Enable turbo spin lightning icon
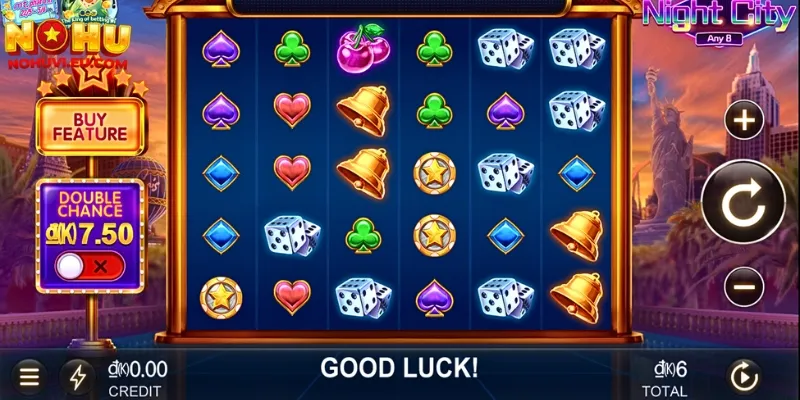Screen dimensions: 800x400 [x=78, y=376]
